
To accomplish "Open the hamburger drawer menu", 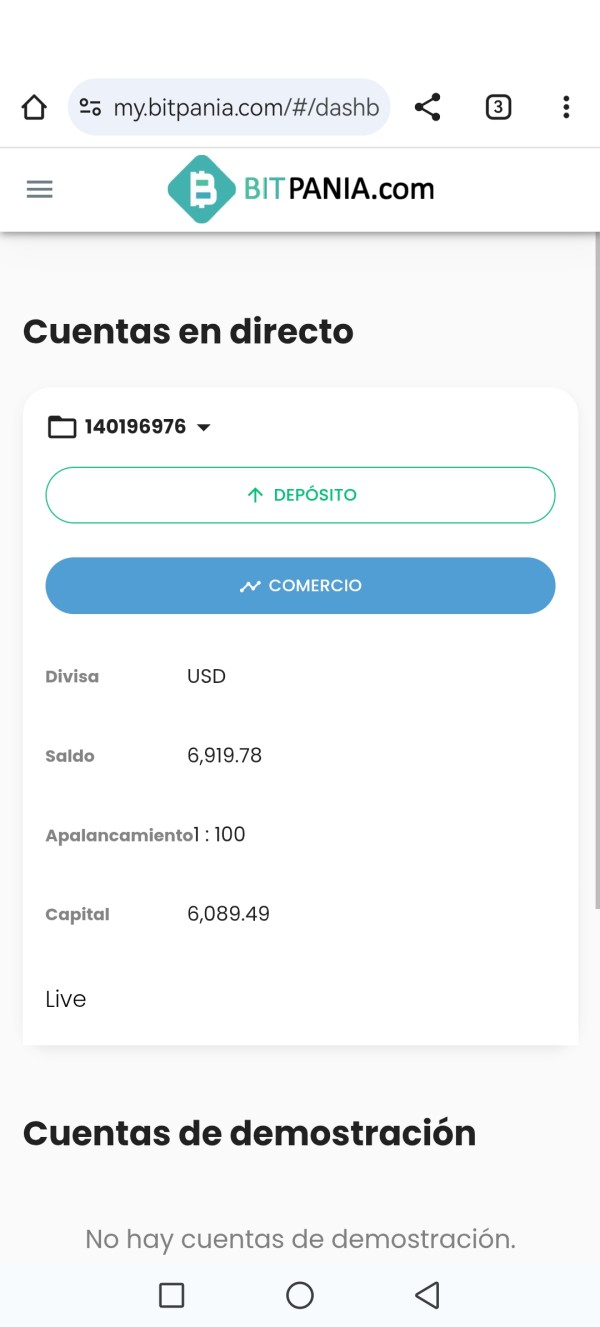I will (x=39, y=189).
